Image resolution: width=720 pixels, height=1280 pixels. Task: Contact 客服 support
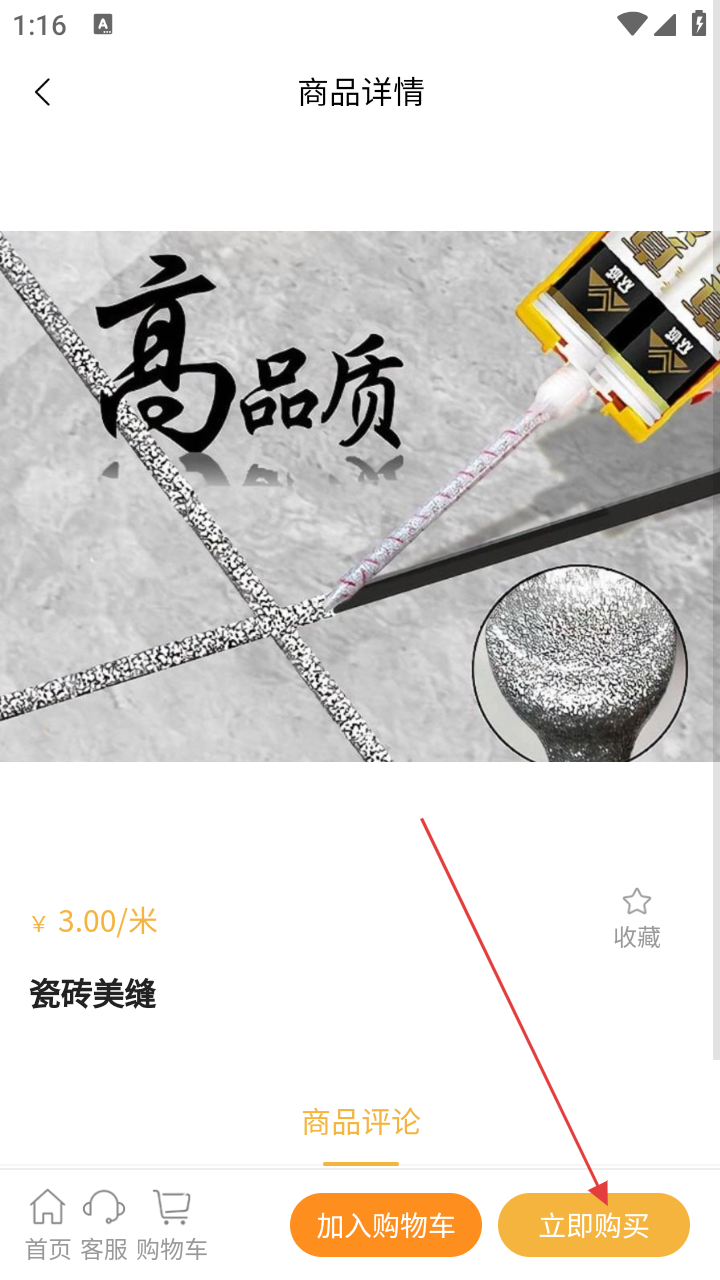click(104, 1224)
